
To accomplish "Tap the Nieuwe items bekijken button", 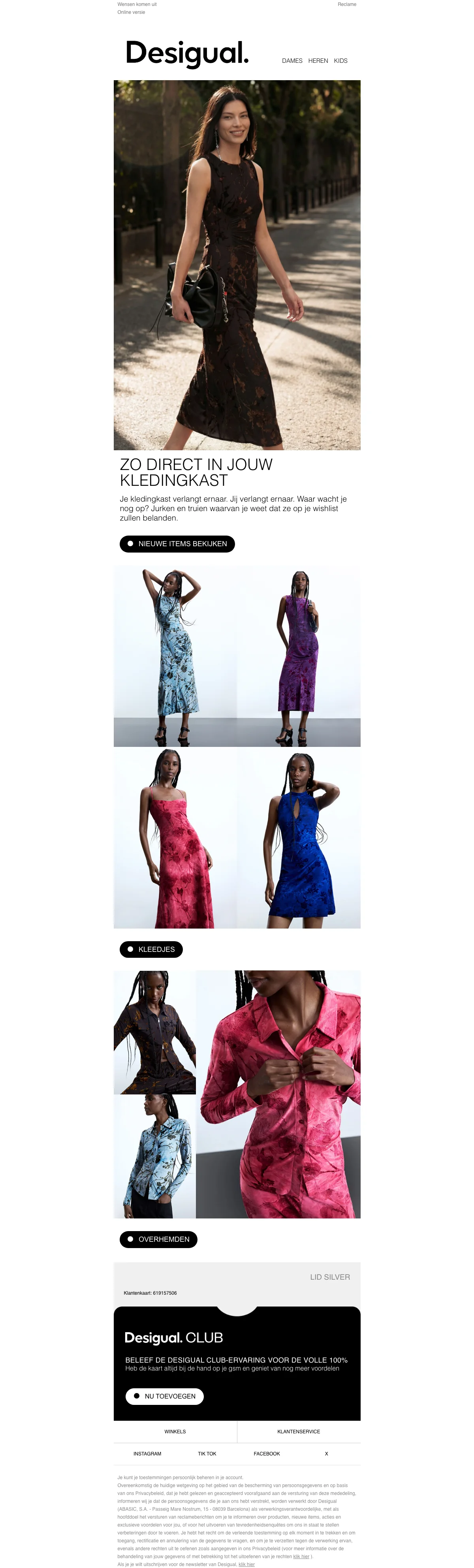I will 177,543.
